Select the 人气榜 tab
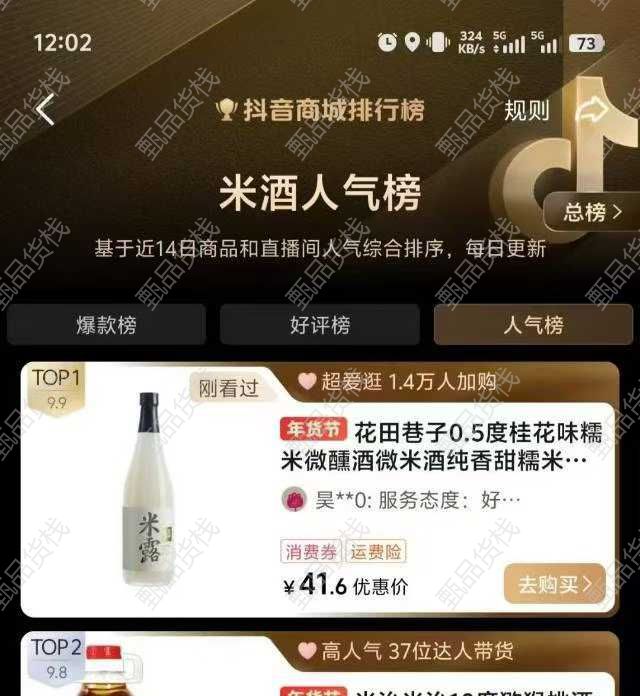The height and width of the screenshot is (696, 640). tap(533, 325)
